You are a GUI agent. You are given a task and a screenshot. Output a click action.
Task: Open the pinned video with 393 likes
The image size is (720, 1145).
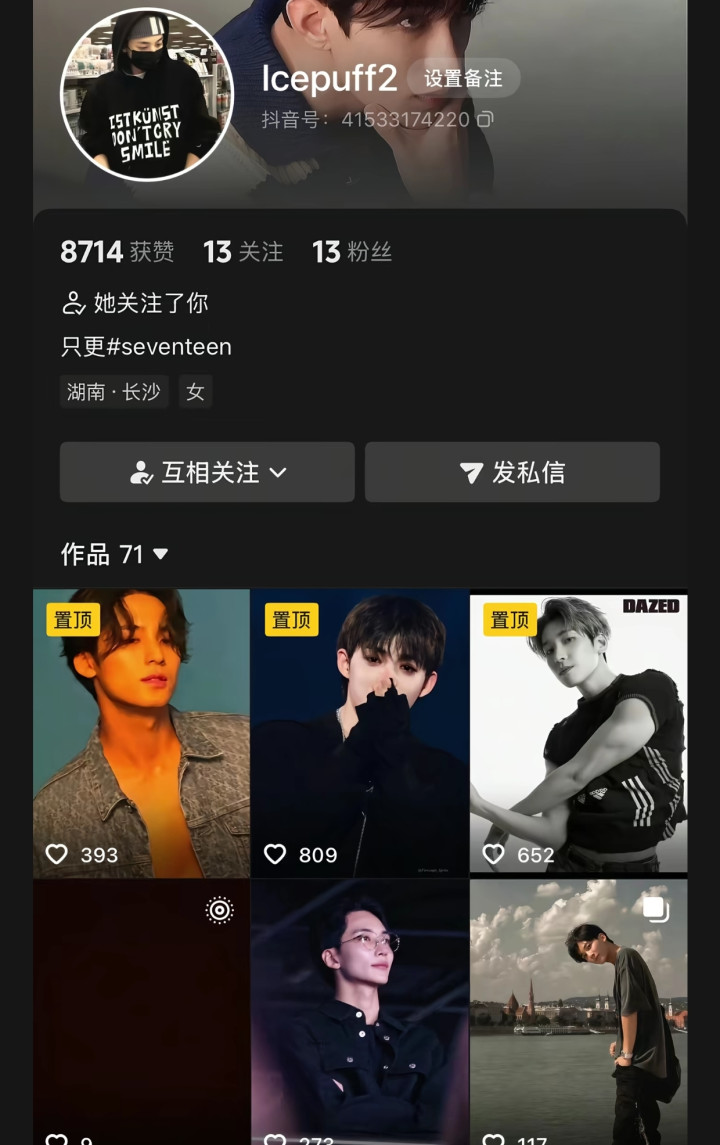(141, 732)
